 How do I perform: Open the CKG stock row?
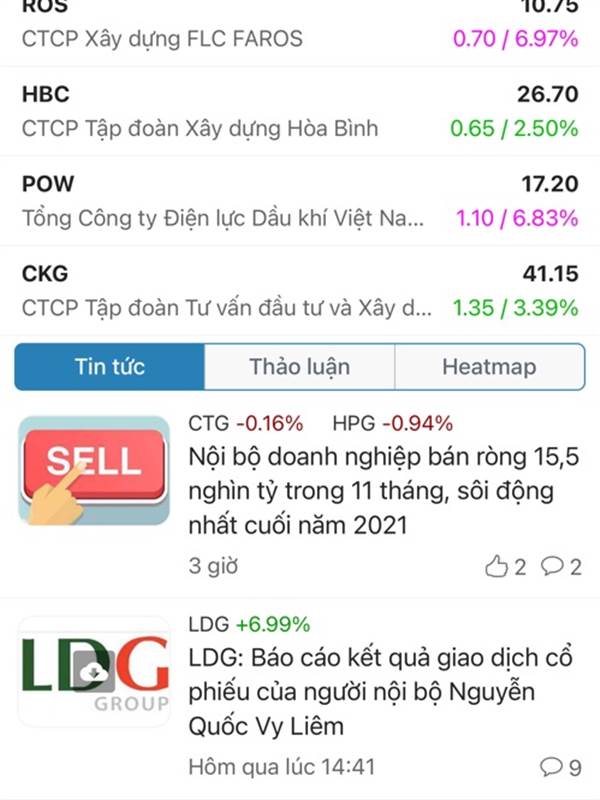300,290
